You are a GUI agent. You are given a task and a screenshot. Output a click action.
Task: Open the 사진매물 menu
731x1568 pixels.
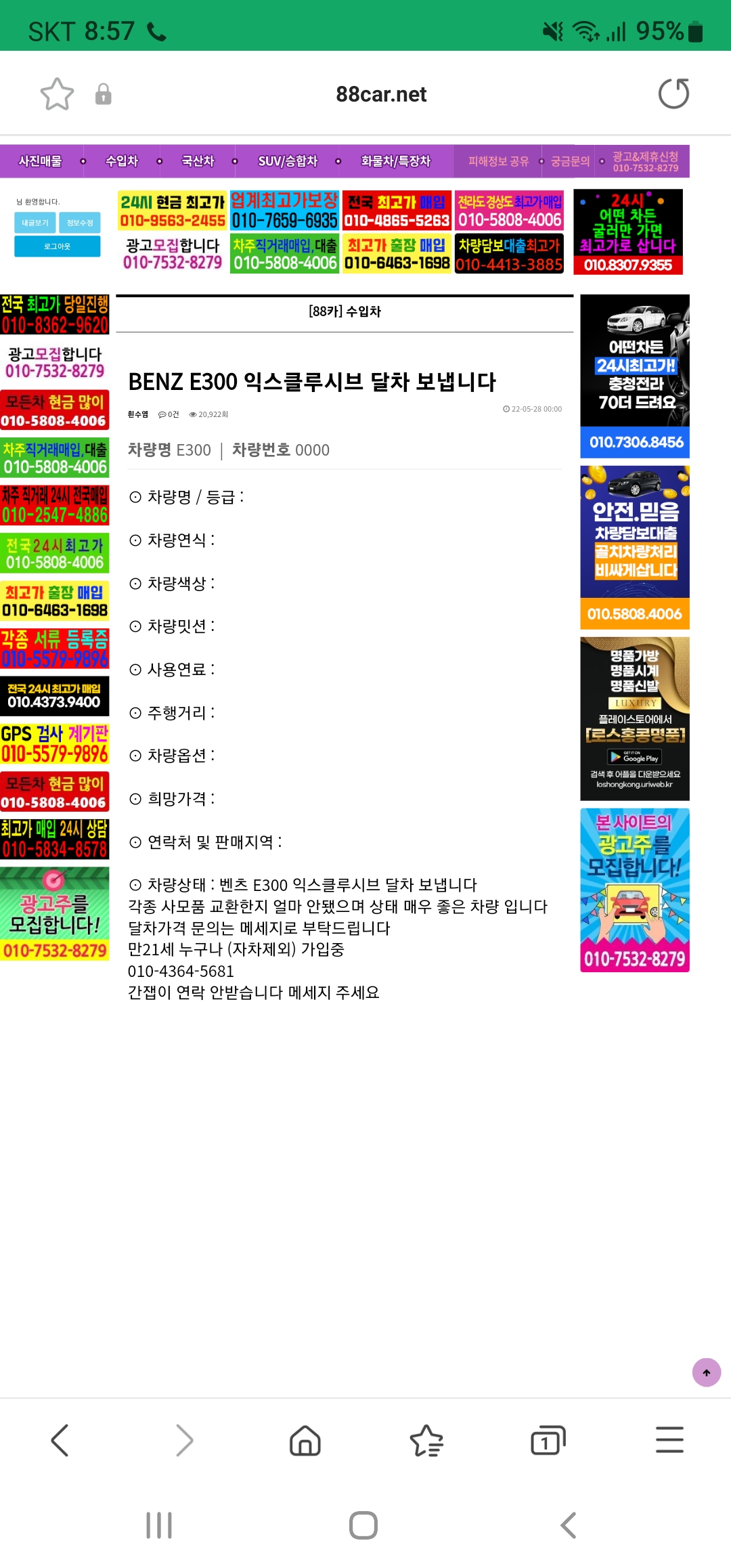click(x=40, y=161)
